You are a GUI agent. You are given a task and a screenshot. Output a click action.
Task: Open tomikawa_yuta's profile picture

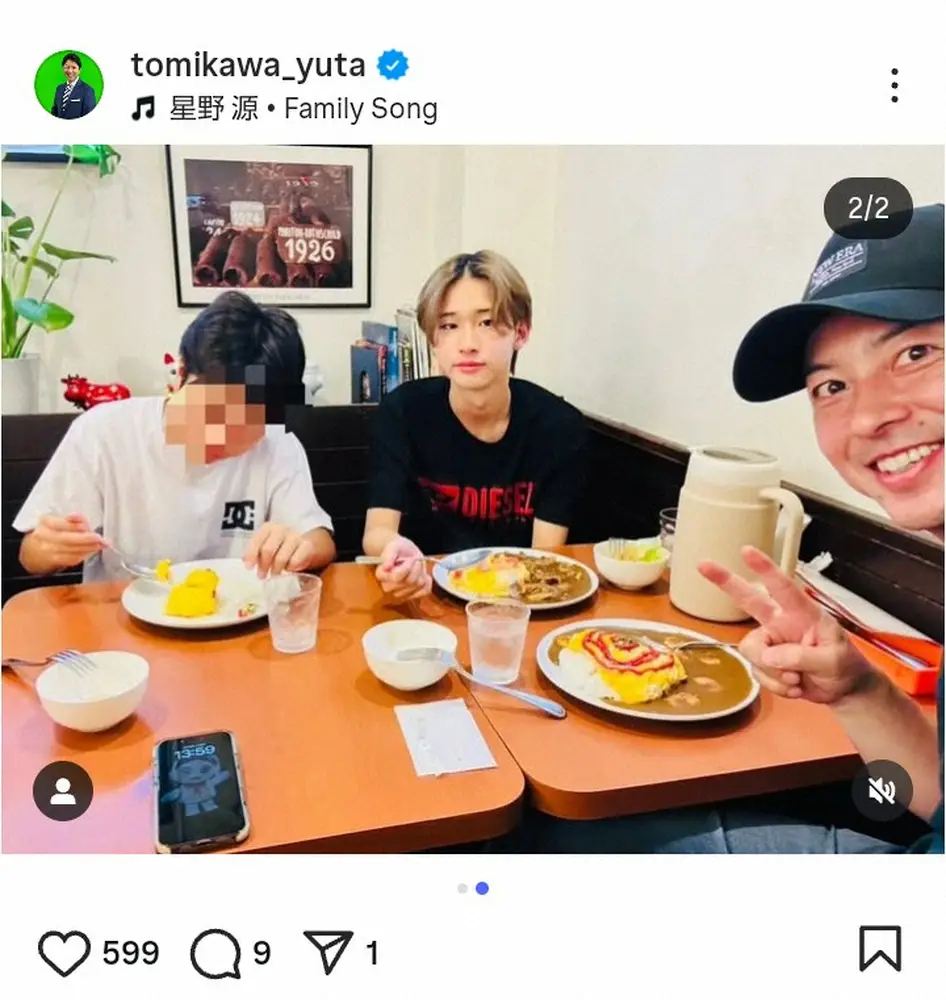tap(69, 85)
